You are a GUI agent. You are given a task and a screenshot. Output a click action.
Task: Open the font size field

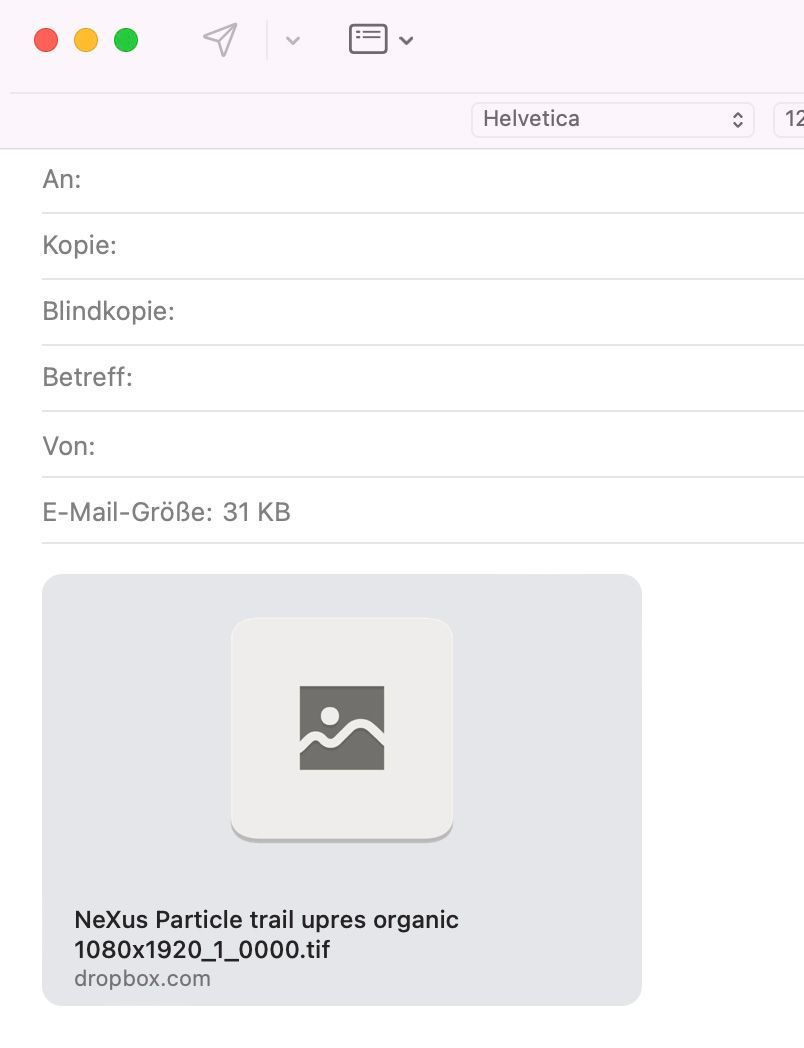(790, 119)
